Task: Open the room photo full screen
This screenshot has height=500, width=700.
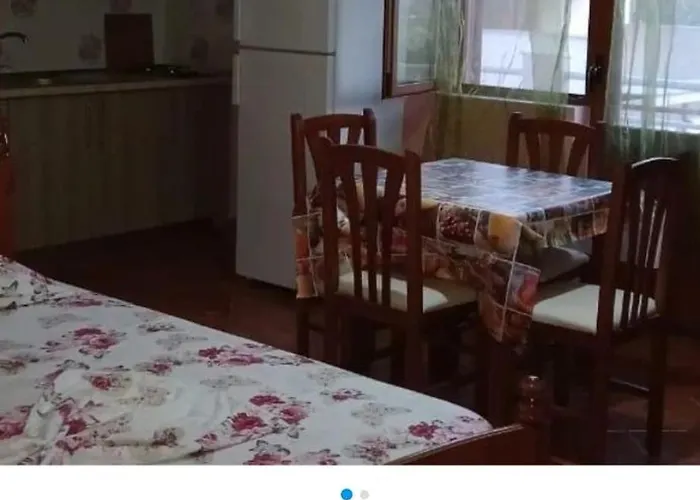Action: coord(350,232)
